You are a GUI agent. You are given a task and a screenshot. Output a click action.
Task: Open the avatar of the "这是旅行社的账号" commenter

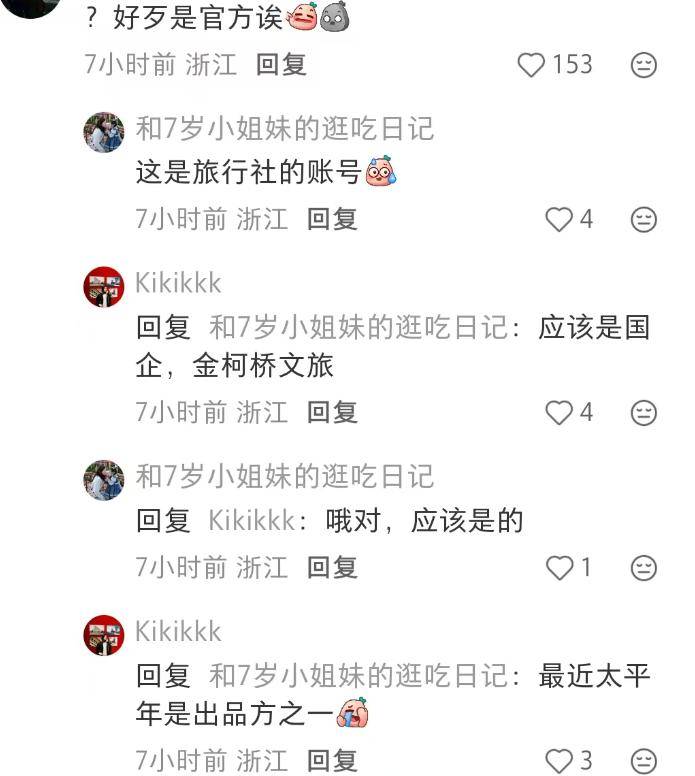tap(103, 132)
